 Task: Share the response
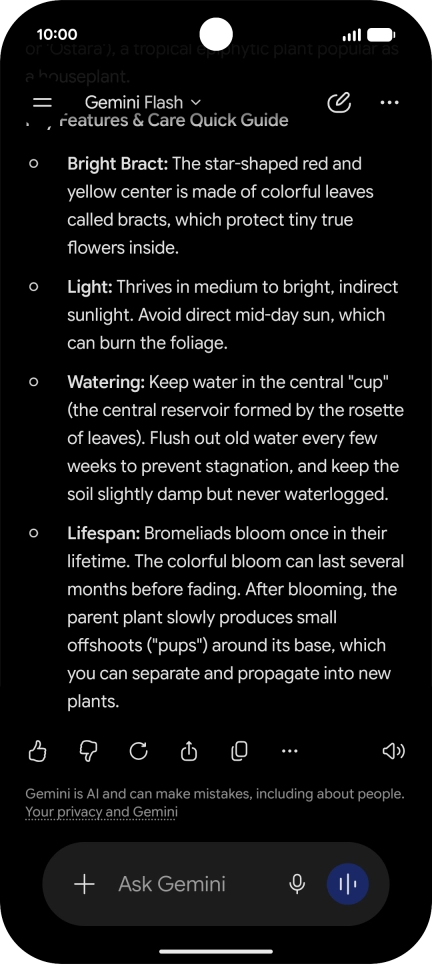(189, 751)
